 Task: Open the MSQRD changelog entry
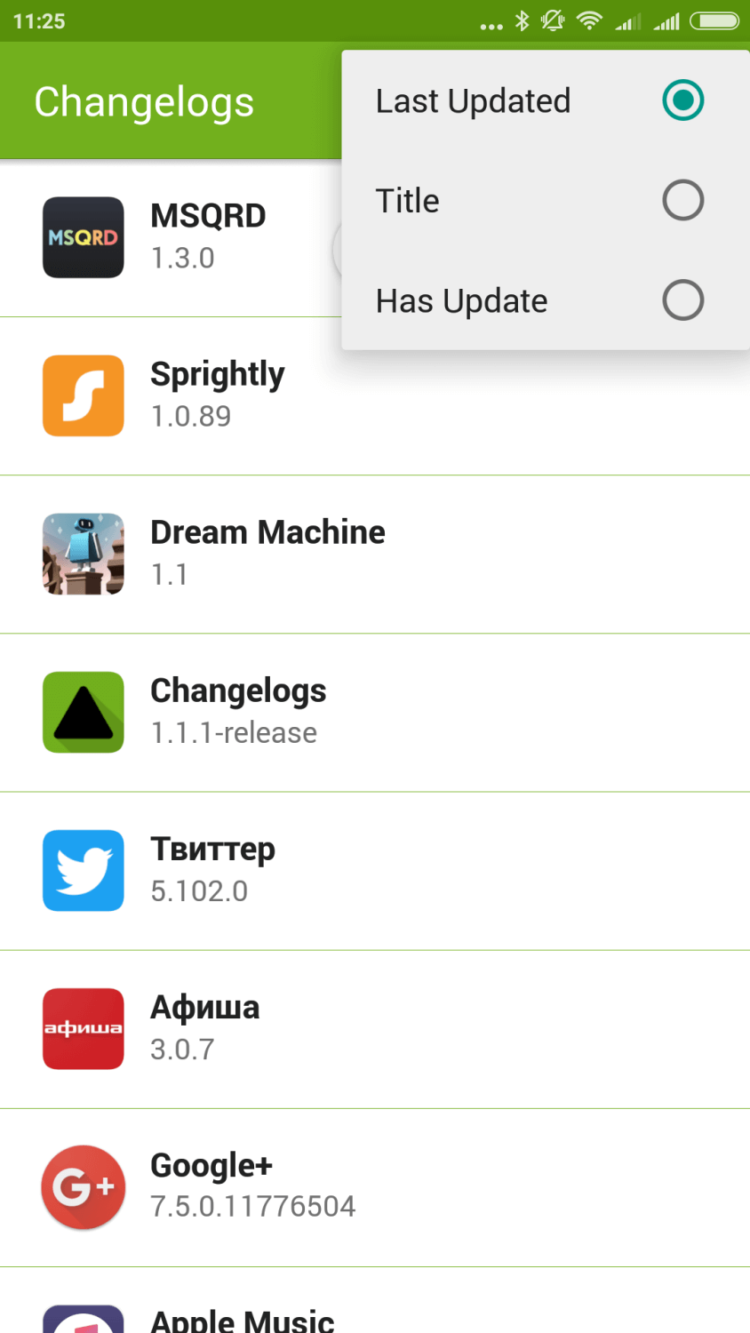point(200,237)
